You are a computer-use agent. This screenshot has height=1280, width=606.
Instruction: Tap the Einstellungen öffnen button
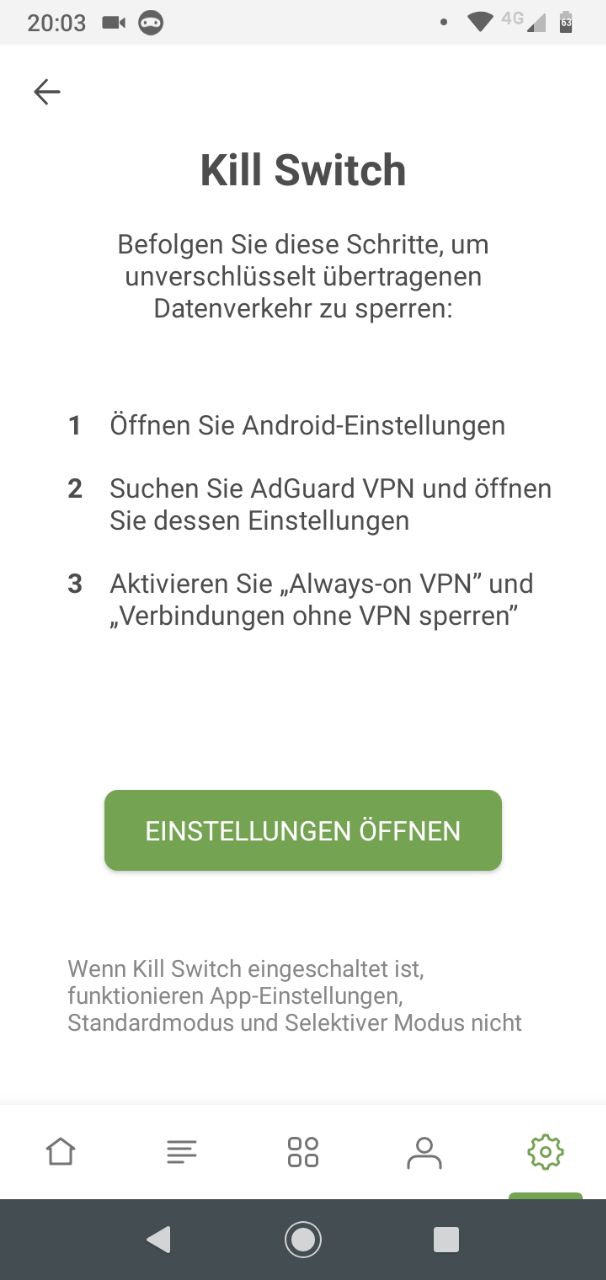click(x=303, y=830)
